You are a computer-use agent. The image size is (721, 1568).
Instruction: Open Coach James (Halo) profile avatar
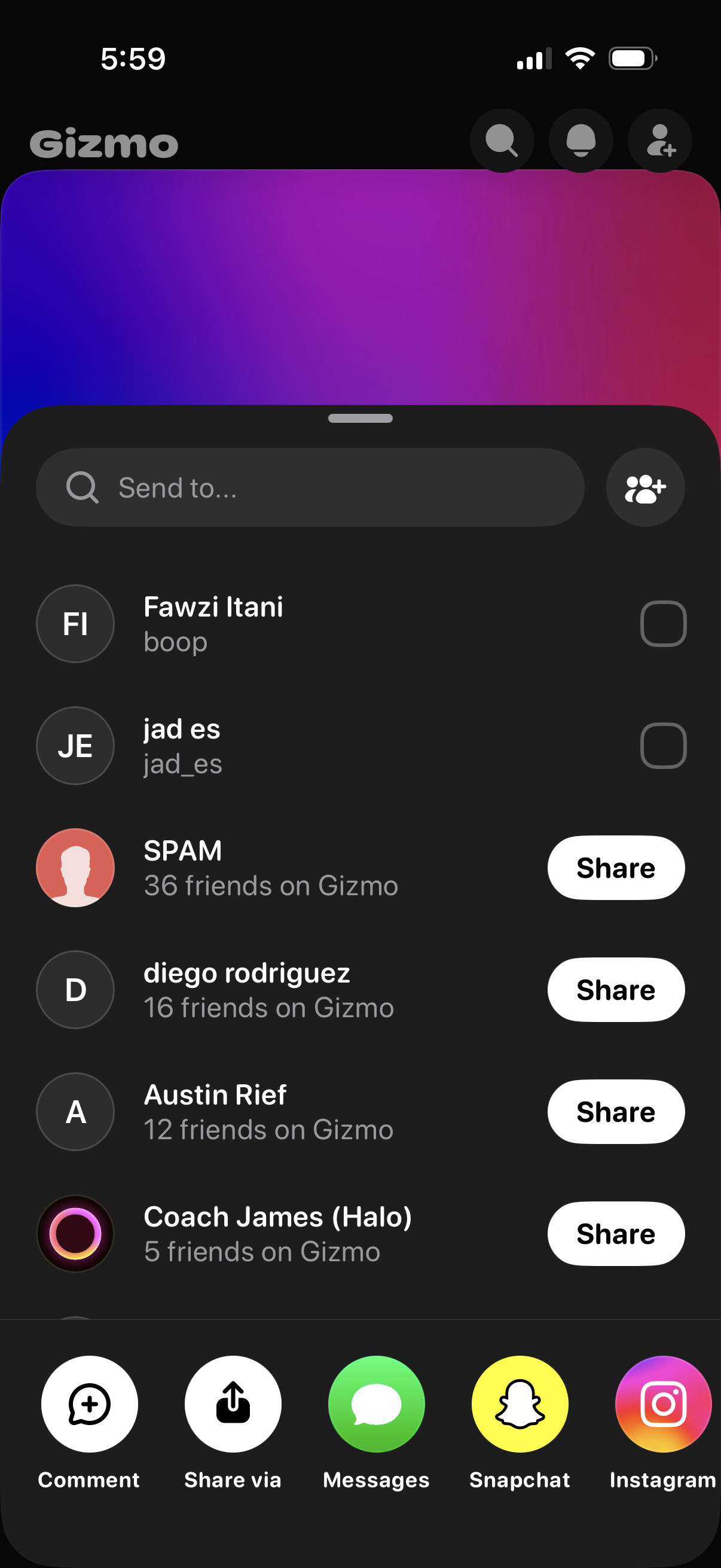click(x=75, y=1233)
